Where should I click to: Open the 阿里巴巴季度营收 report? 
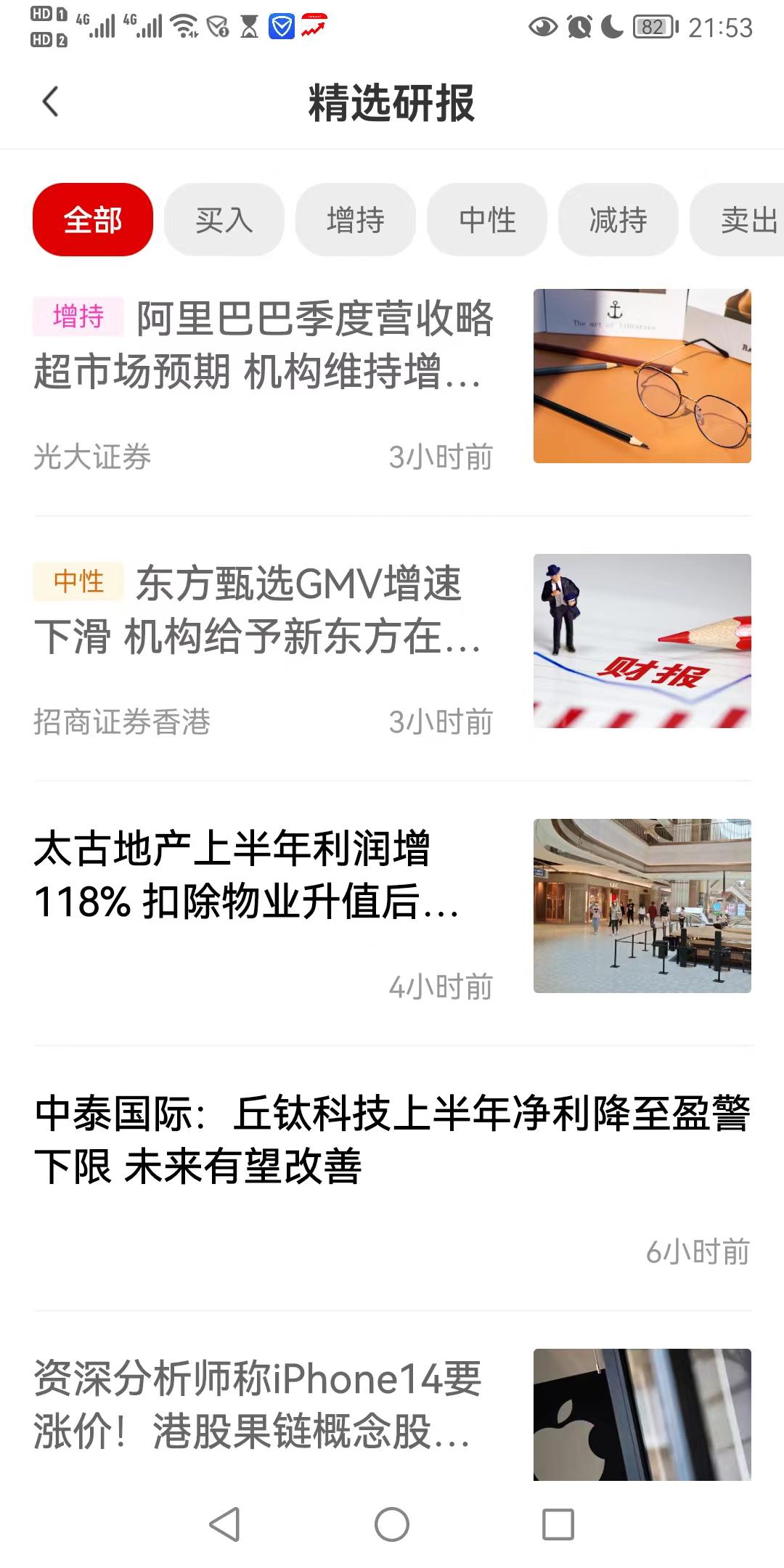click(264, 346)
